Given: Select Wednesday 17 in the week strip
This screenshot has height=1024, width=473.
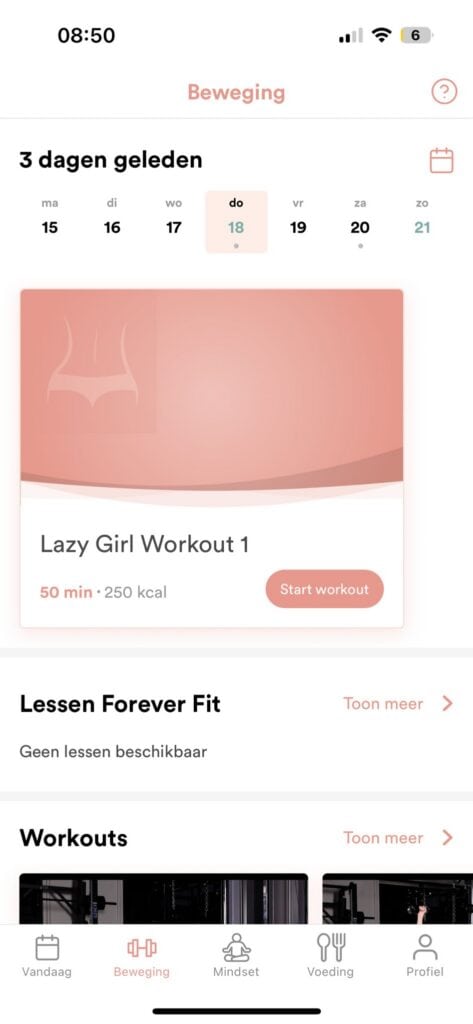Looking at the screenshot, I should pos(174,220).
